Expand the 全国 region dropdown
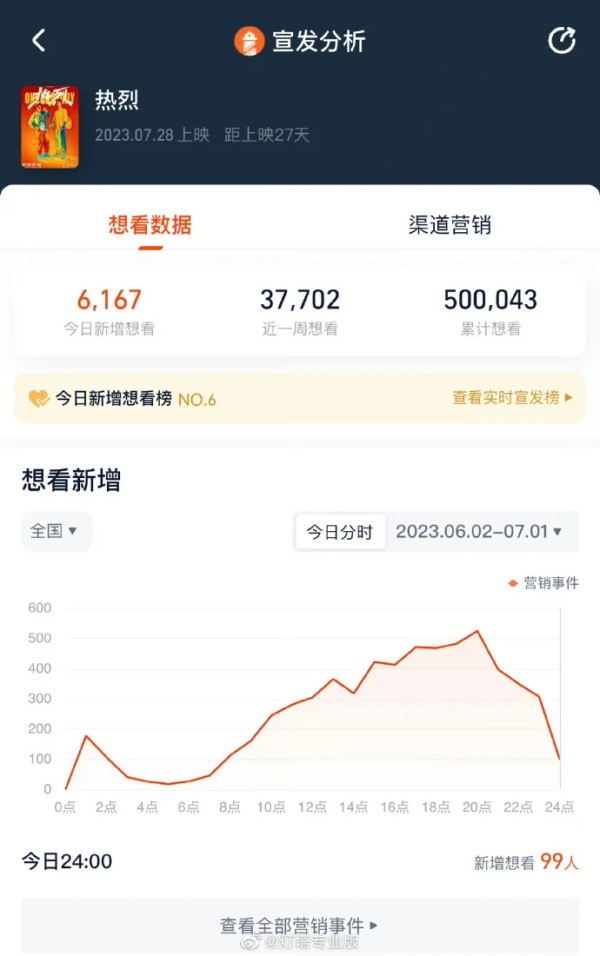This screenshot has height=956, width=600. click(x=55, y=531)
